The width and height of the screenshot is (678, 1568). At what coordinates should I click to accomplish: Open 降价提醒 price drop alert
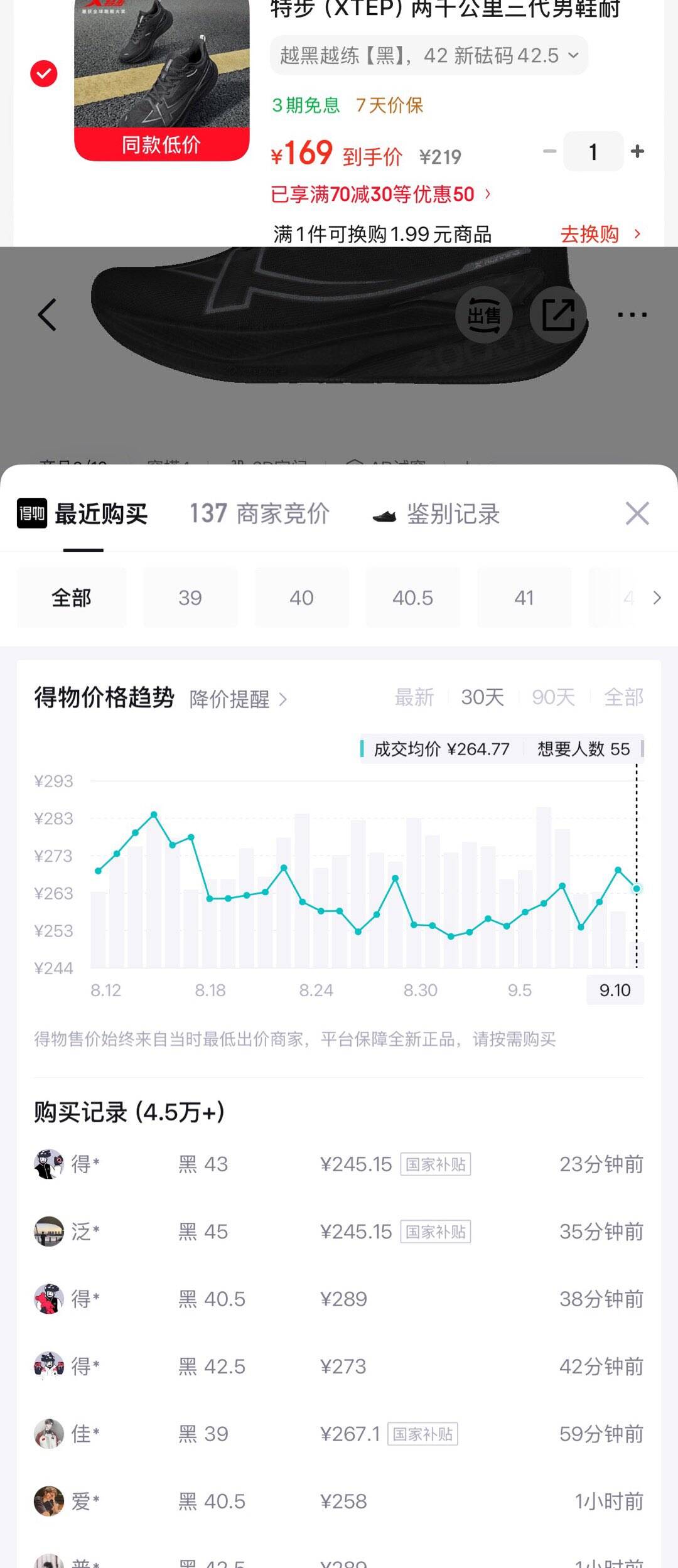[239, 699]
